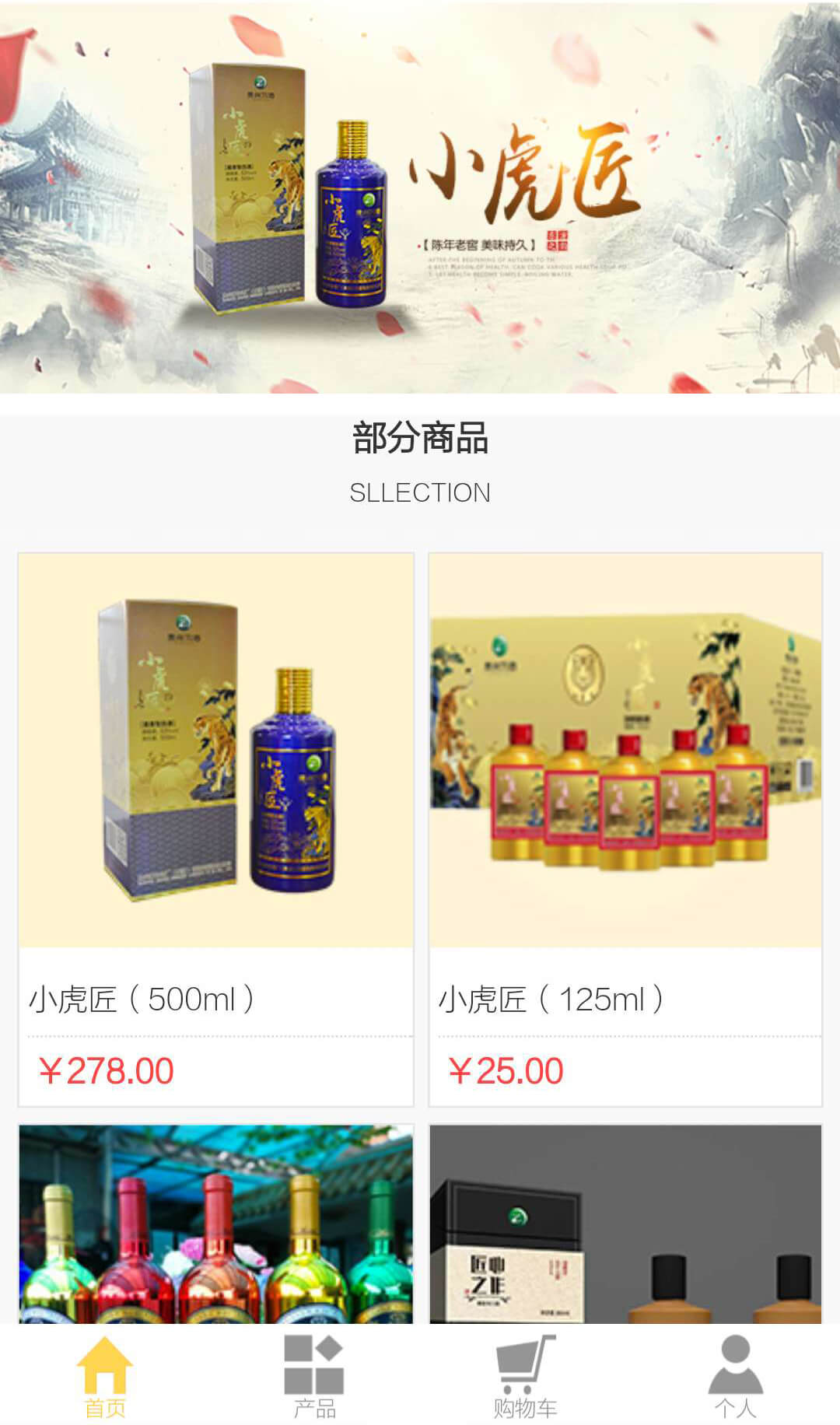Open the 小虎匠（125ml）product card
Screen dimensions: 840x1425
[625, 828]
